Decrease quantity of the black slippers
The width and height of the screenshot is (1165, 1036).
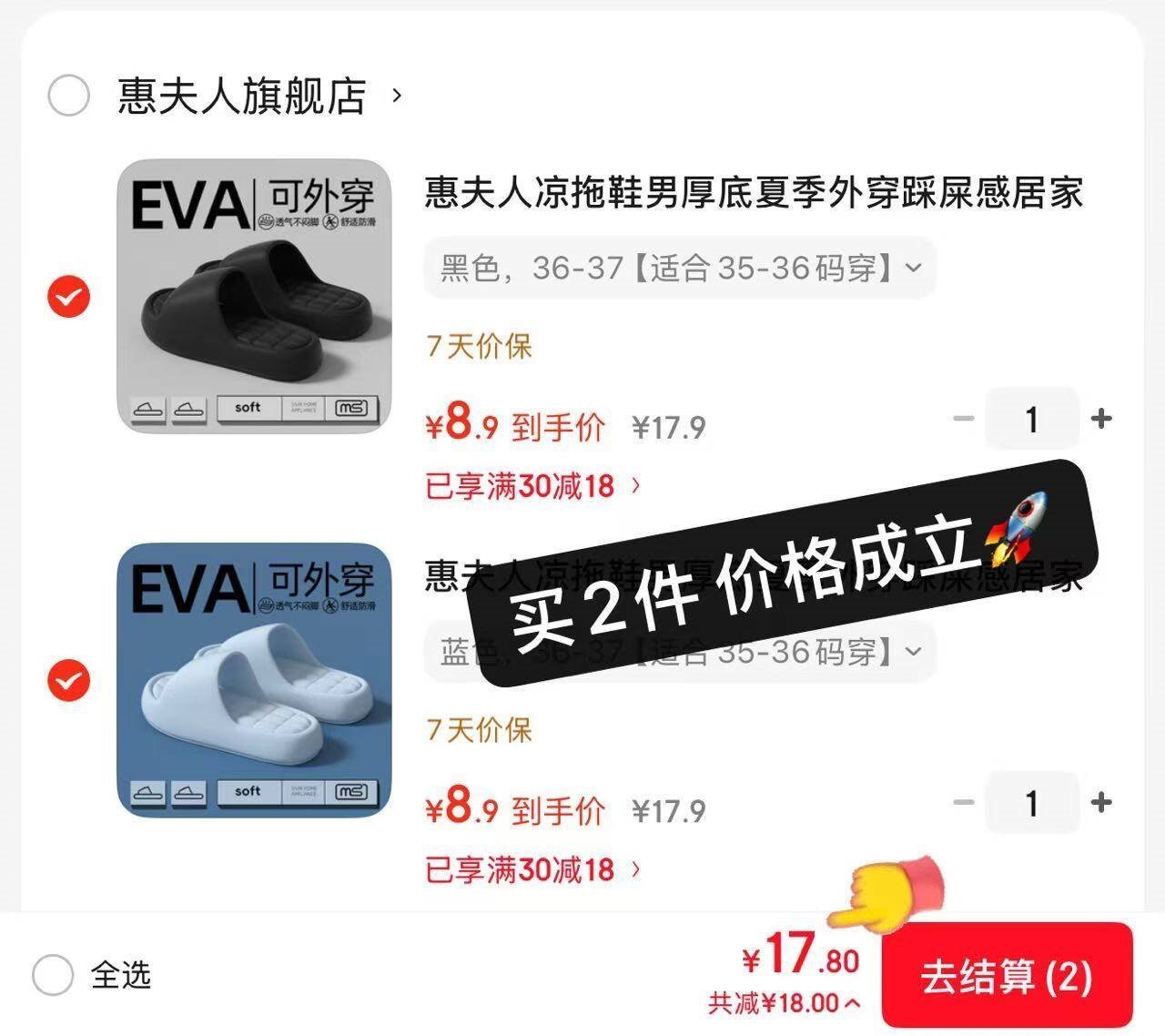963,419
